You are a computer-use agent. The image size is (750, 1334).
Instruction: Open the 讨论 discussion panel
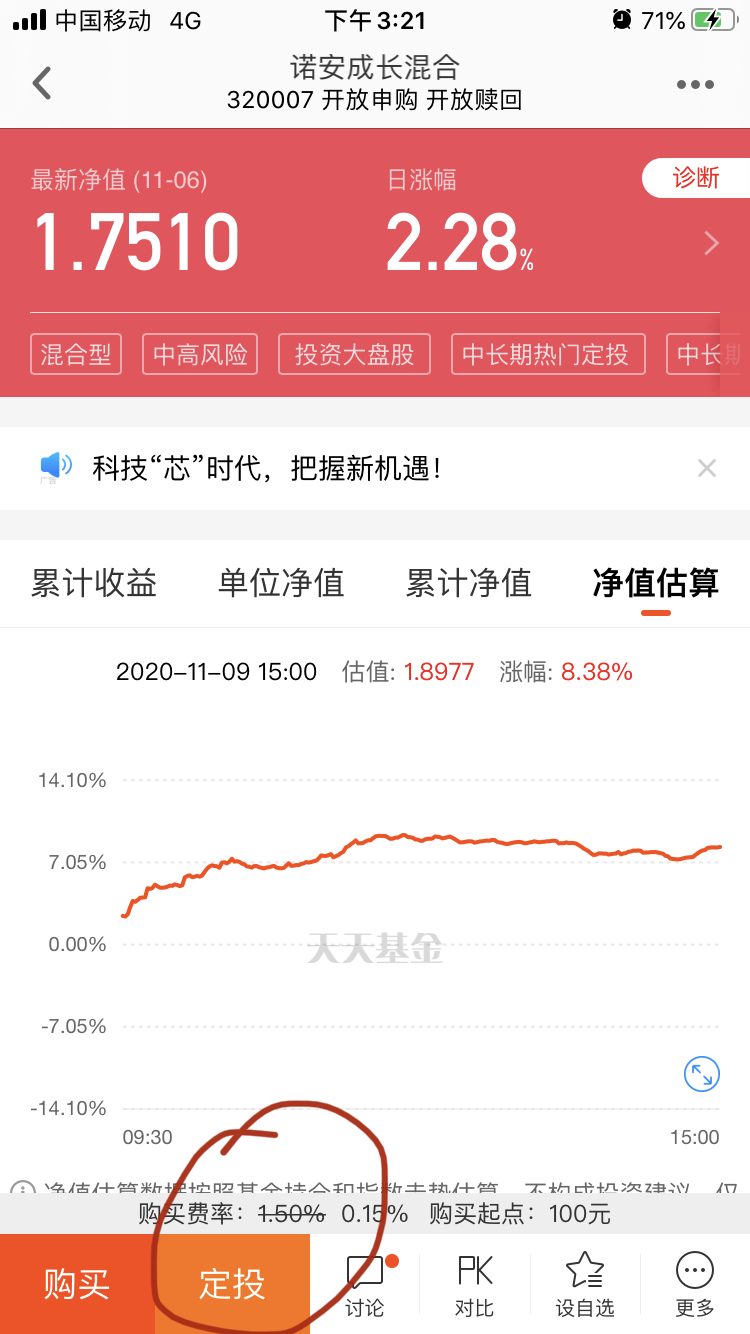point(364,1283)
